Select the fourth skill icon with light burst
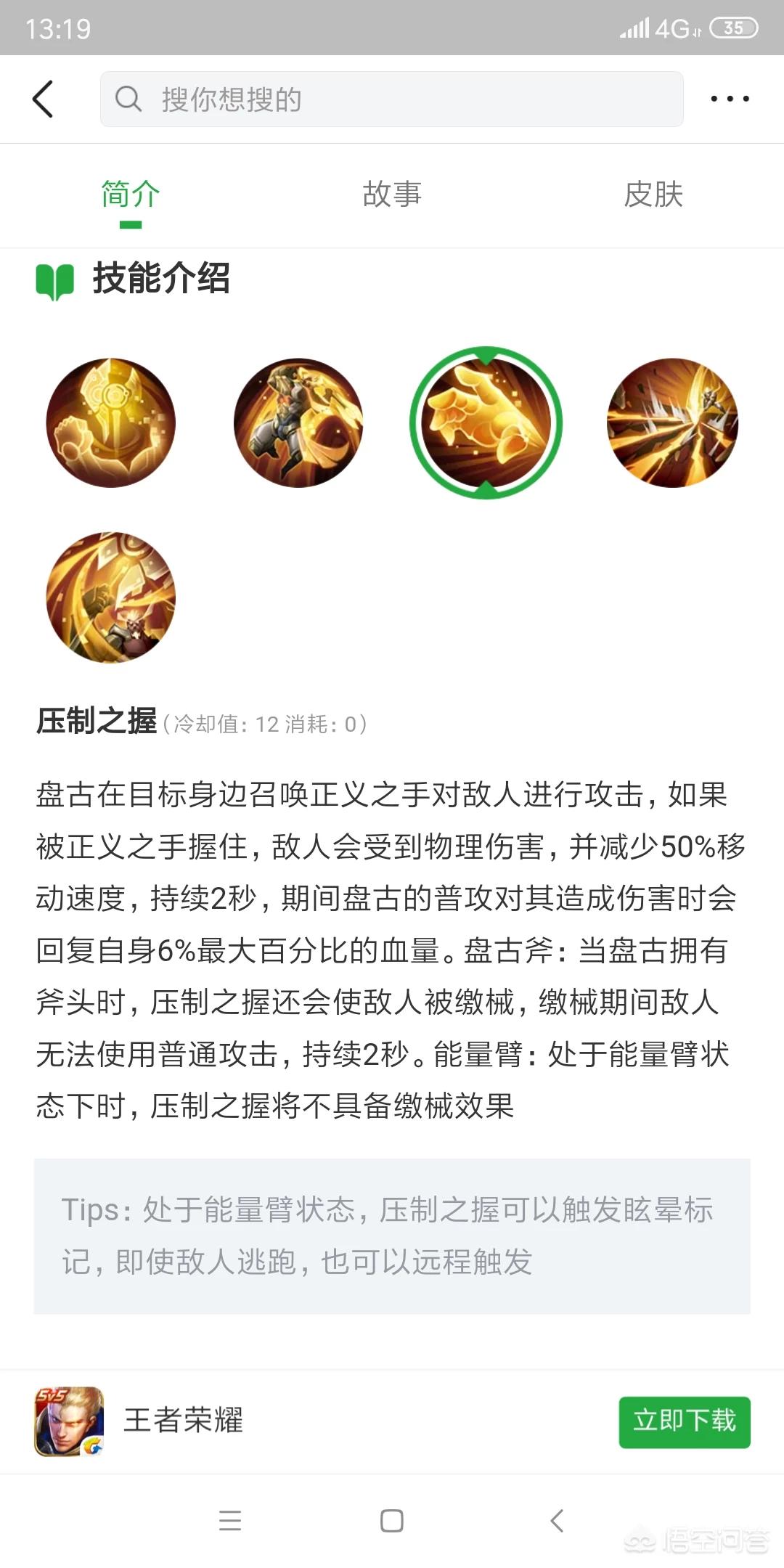 [673, 422]
